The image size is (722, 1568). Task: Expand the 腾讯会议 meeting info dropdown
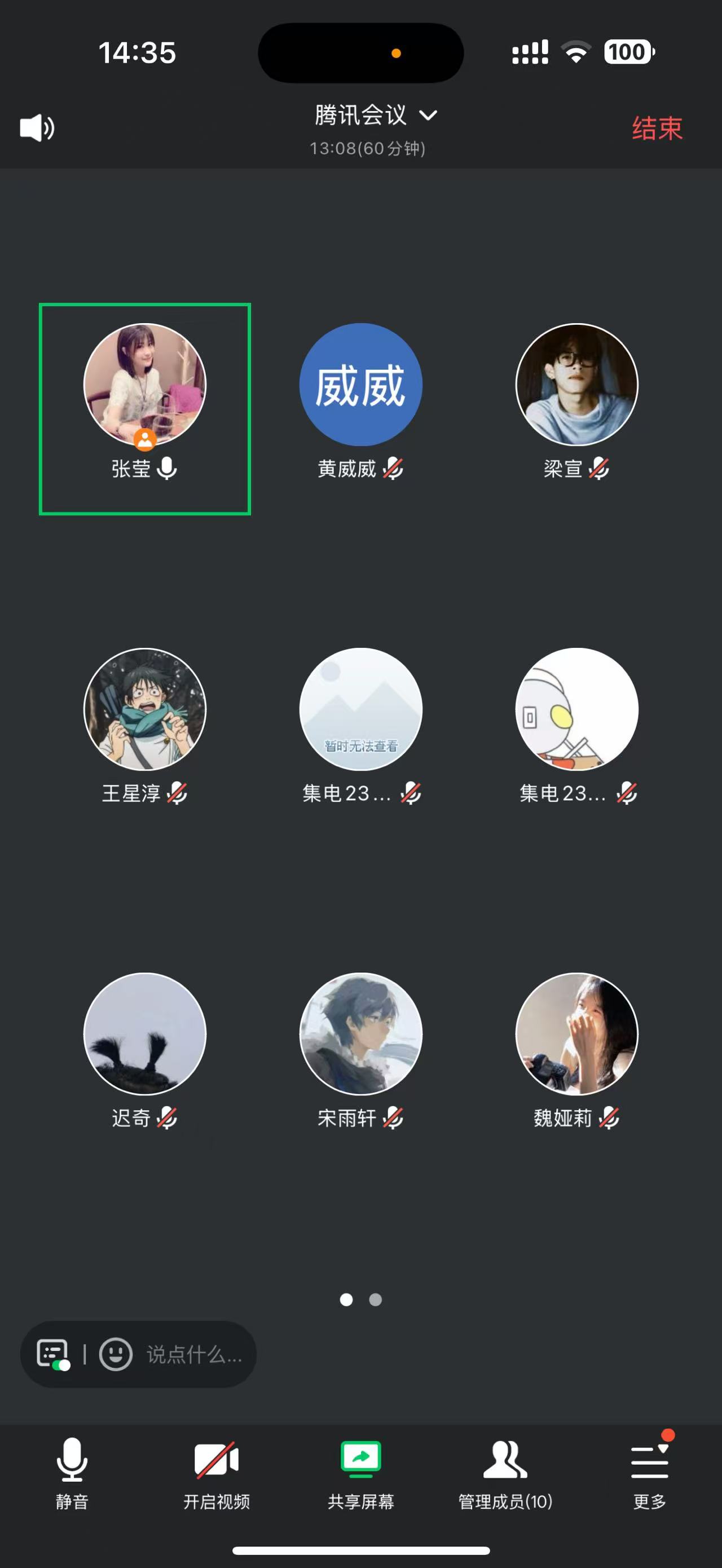tap(375, 116)
